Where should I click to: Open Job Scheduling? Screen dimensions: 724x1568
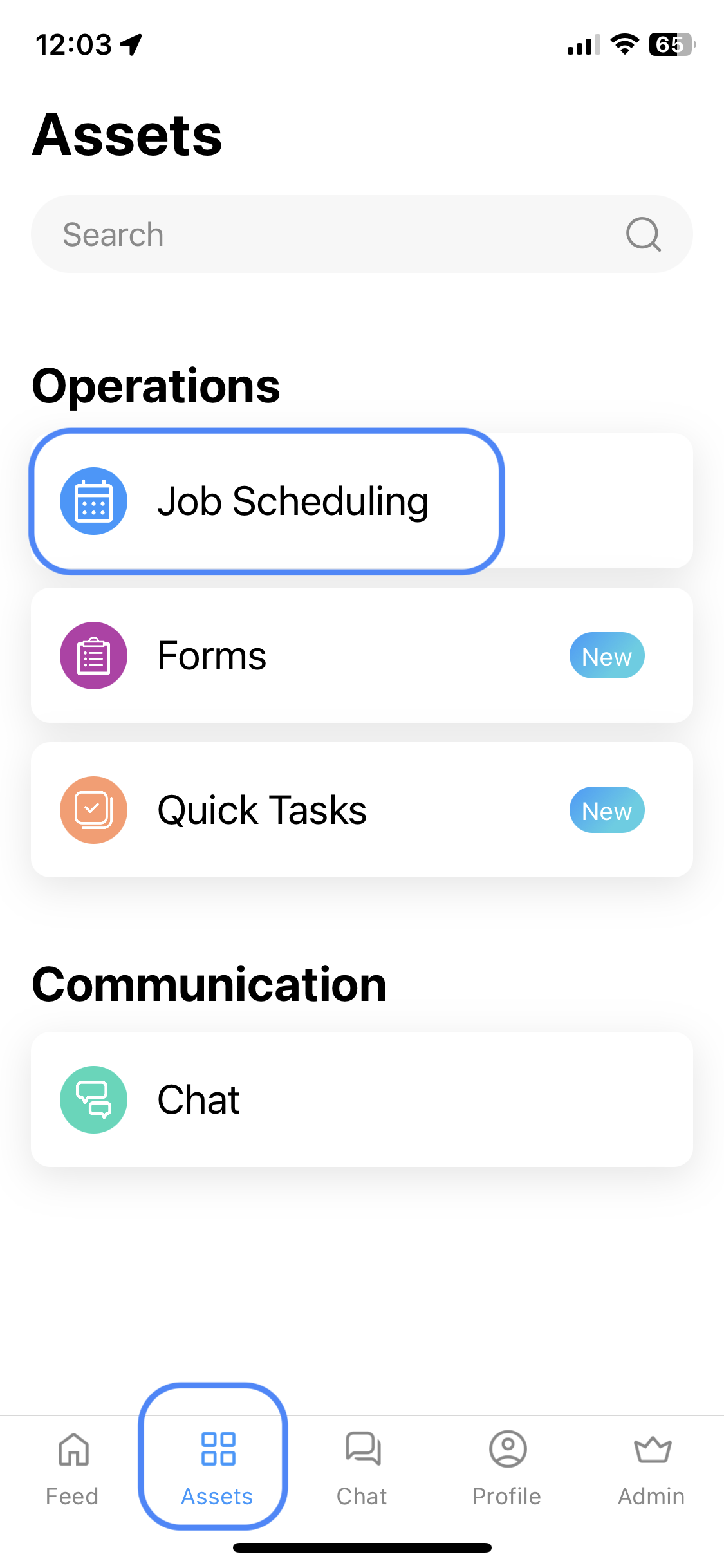click(293, 501)
